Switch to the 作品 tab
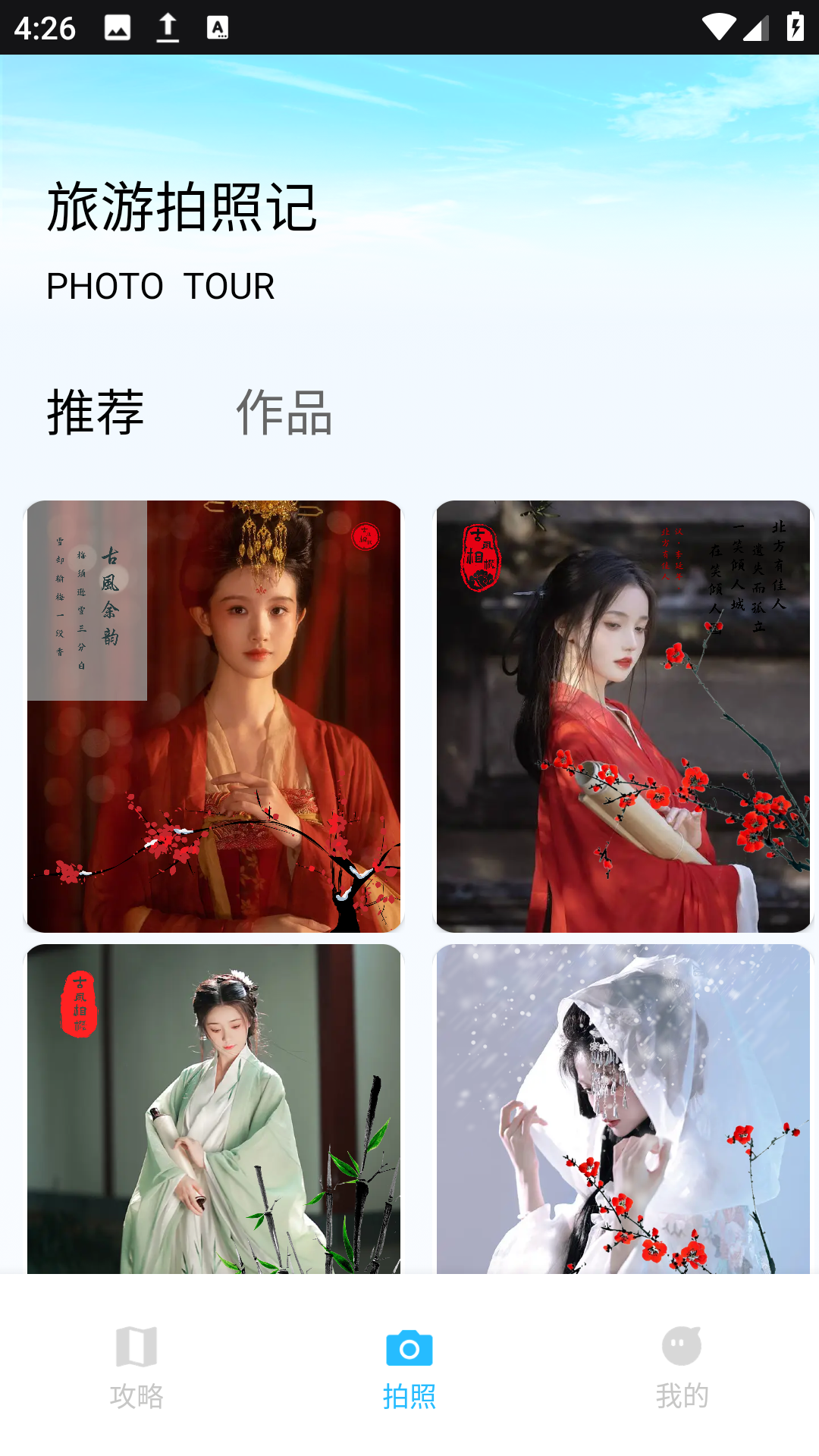Screen dimensions: 819x1456 coord(284,413)
